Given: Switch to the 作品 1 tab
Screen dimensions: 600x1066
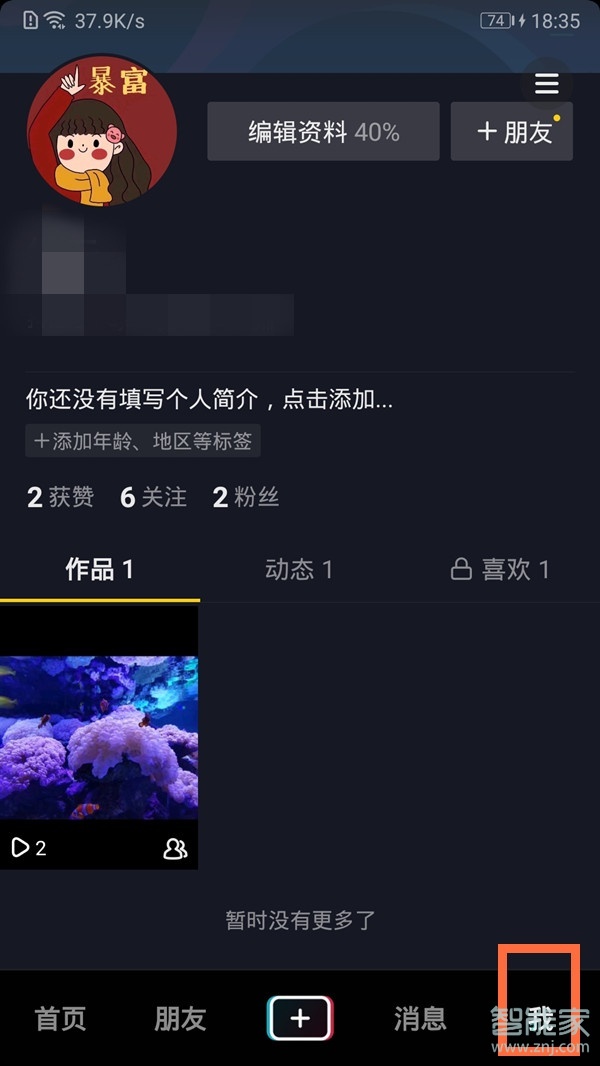Looking at the screenshot, I should pos(99,570).
